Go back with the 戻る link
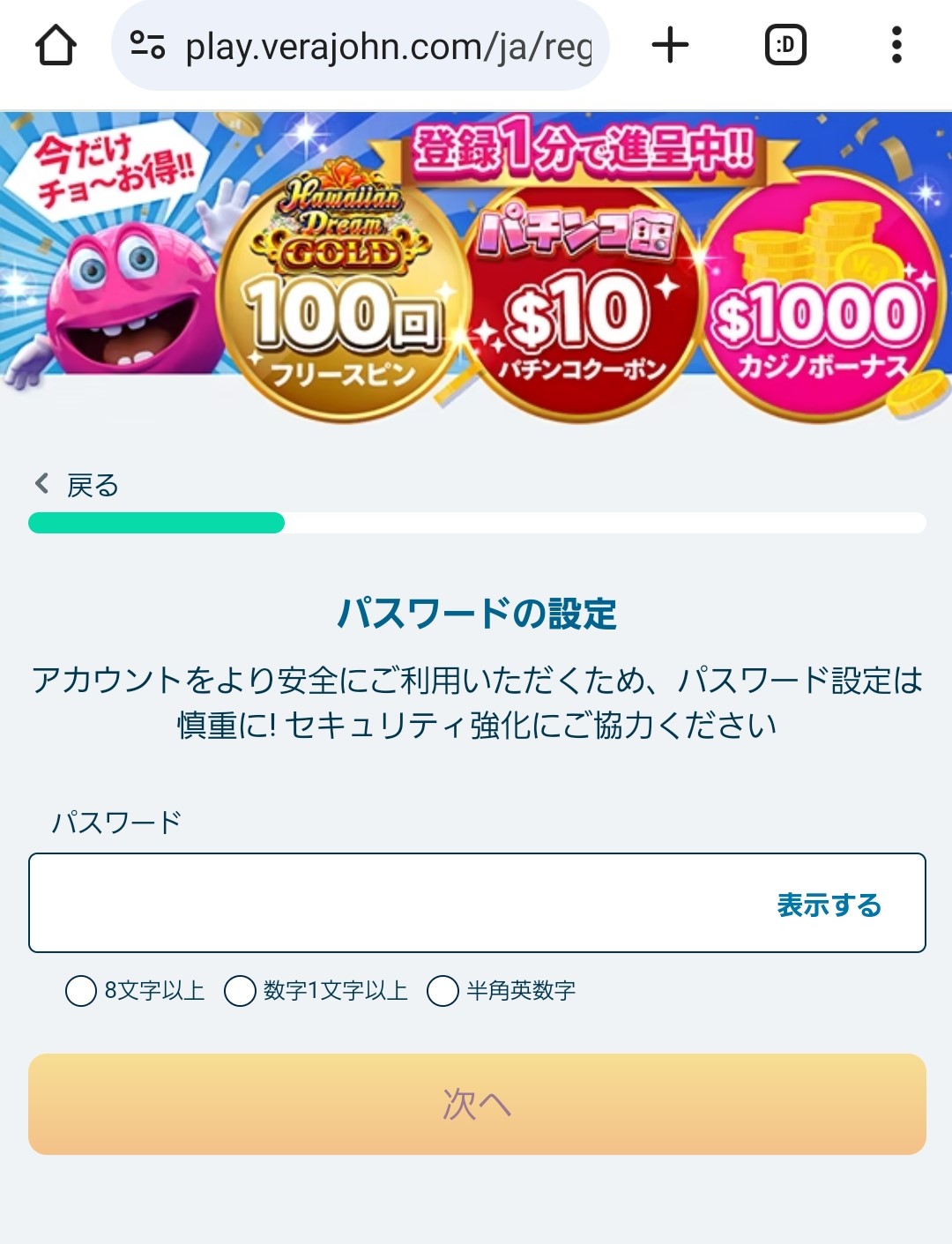The image size is (952, 1244). 78,485
